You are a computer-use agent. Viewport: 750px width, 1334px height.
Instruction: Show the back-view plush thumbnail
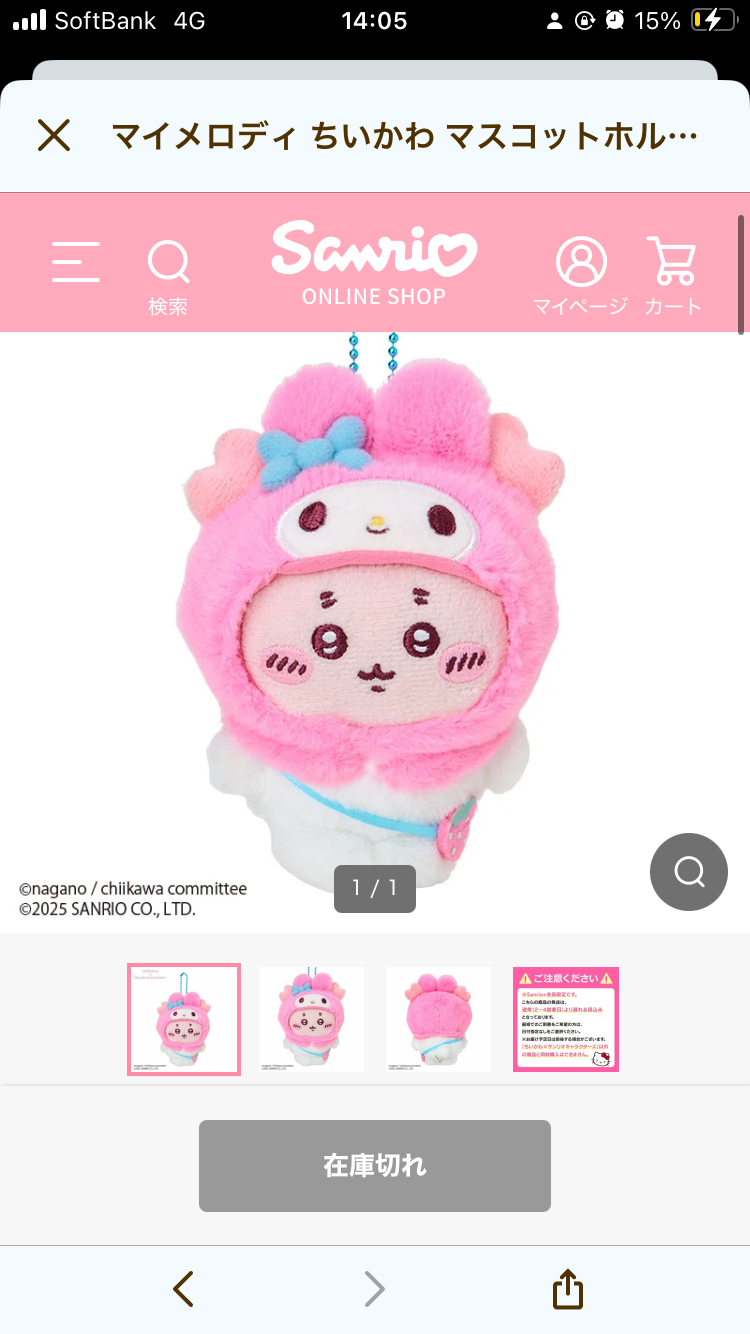(x=438, y=1019)
